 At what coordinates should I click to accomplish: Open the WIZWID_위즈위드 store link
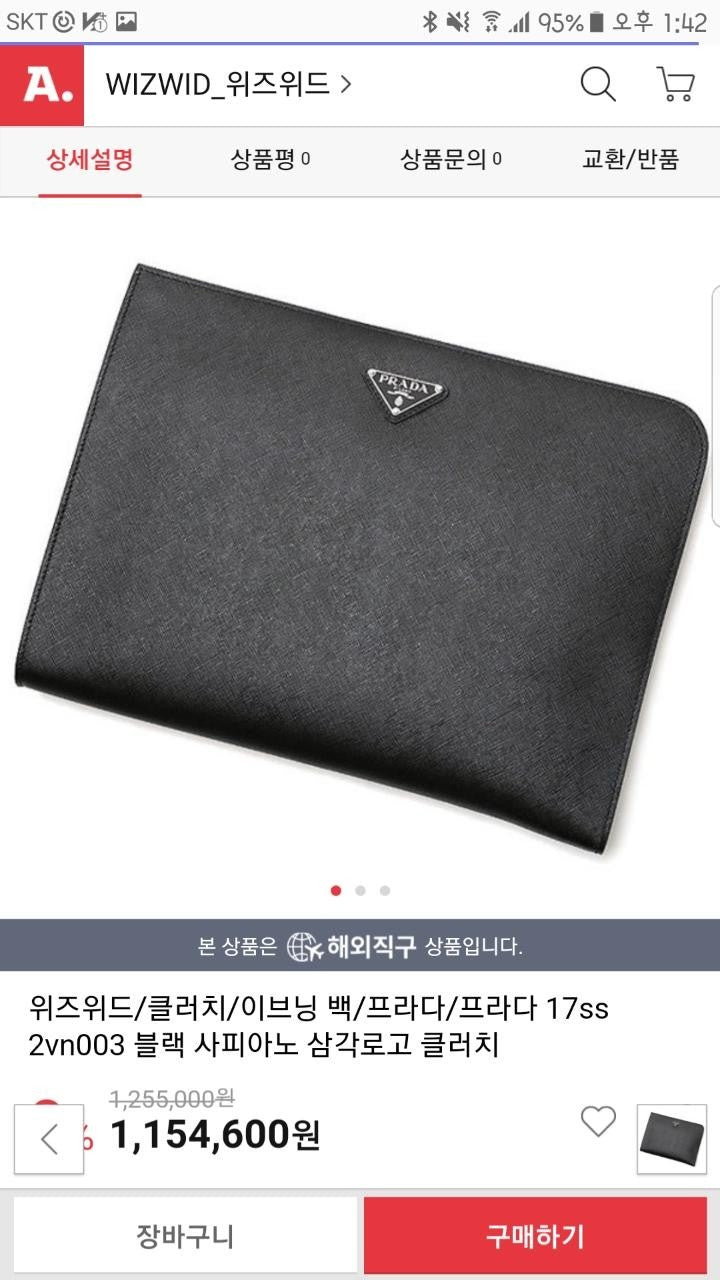[x=228, y=85]
